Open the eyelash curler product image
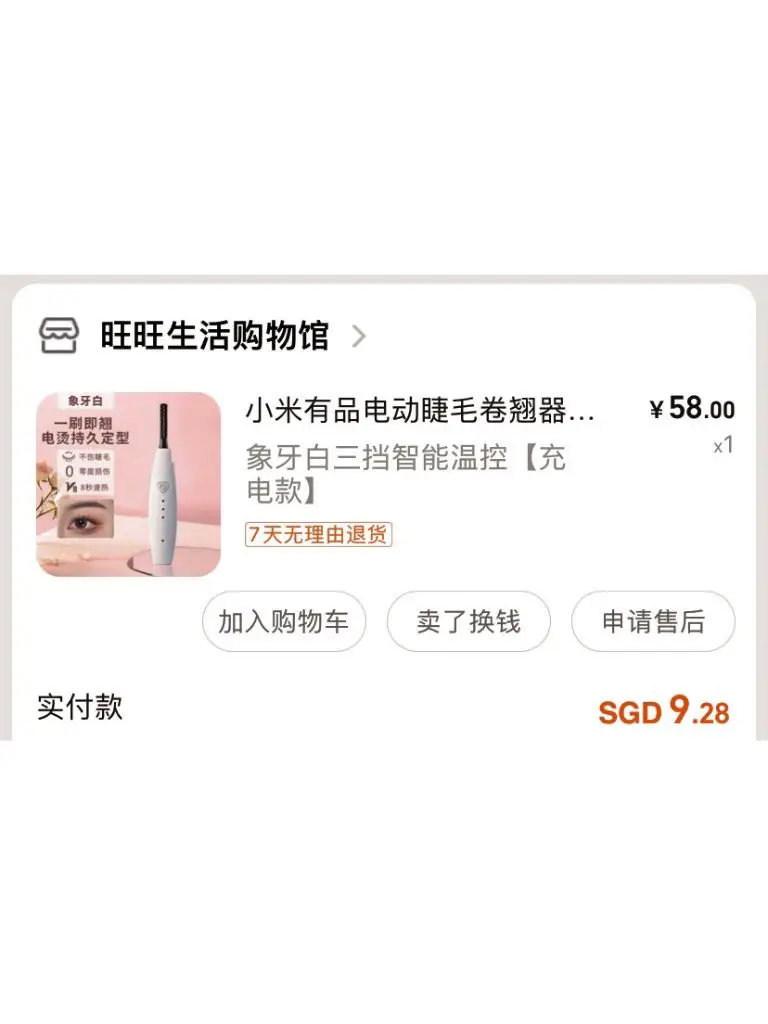768x1024 pixels. click(128, 485)
